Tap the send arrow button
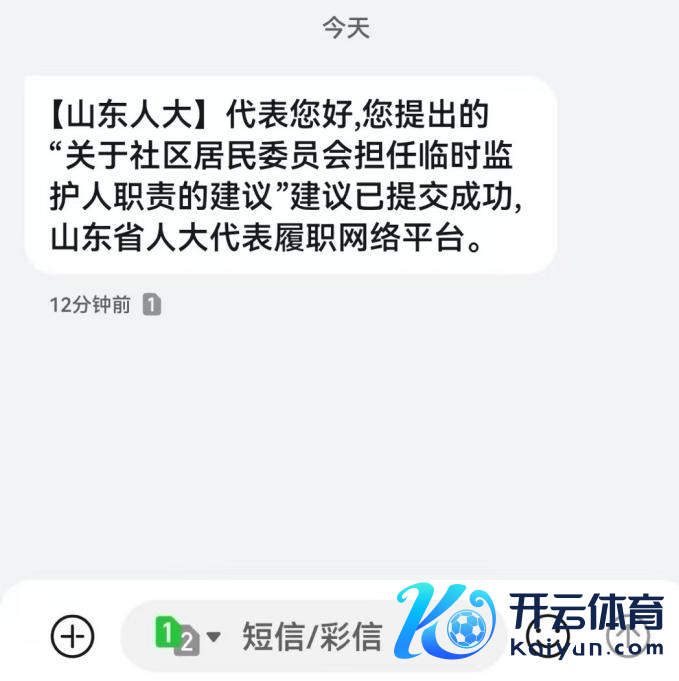This screenshot has height=681, width=679. coord(629,634)
